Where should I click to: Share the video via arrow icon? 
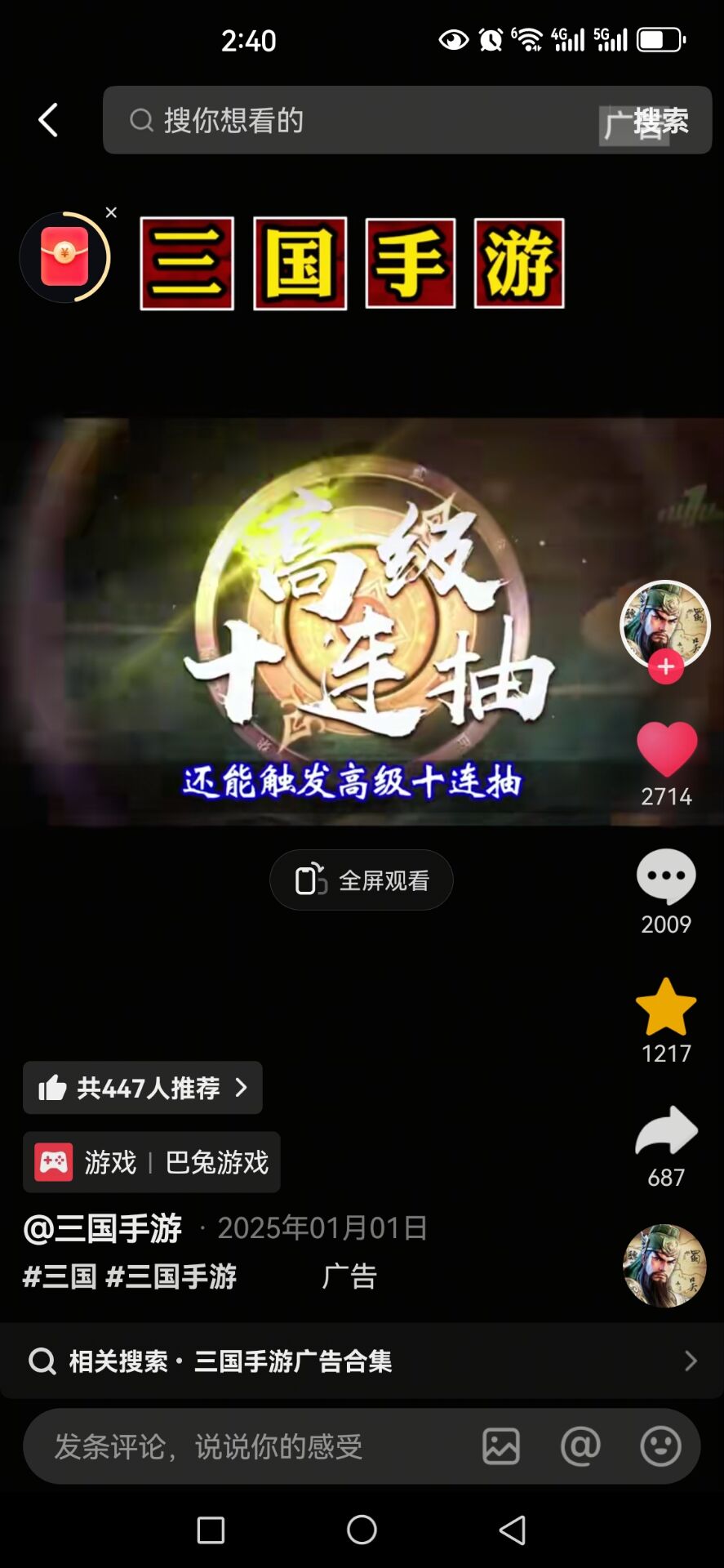pos(666,1132)
